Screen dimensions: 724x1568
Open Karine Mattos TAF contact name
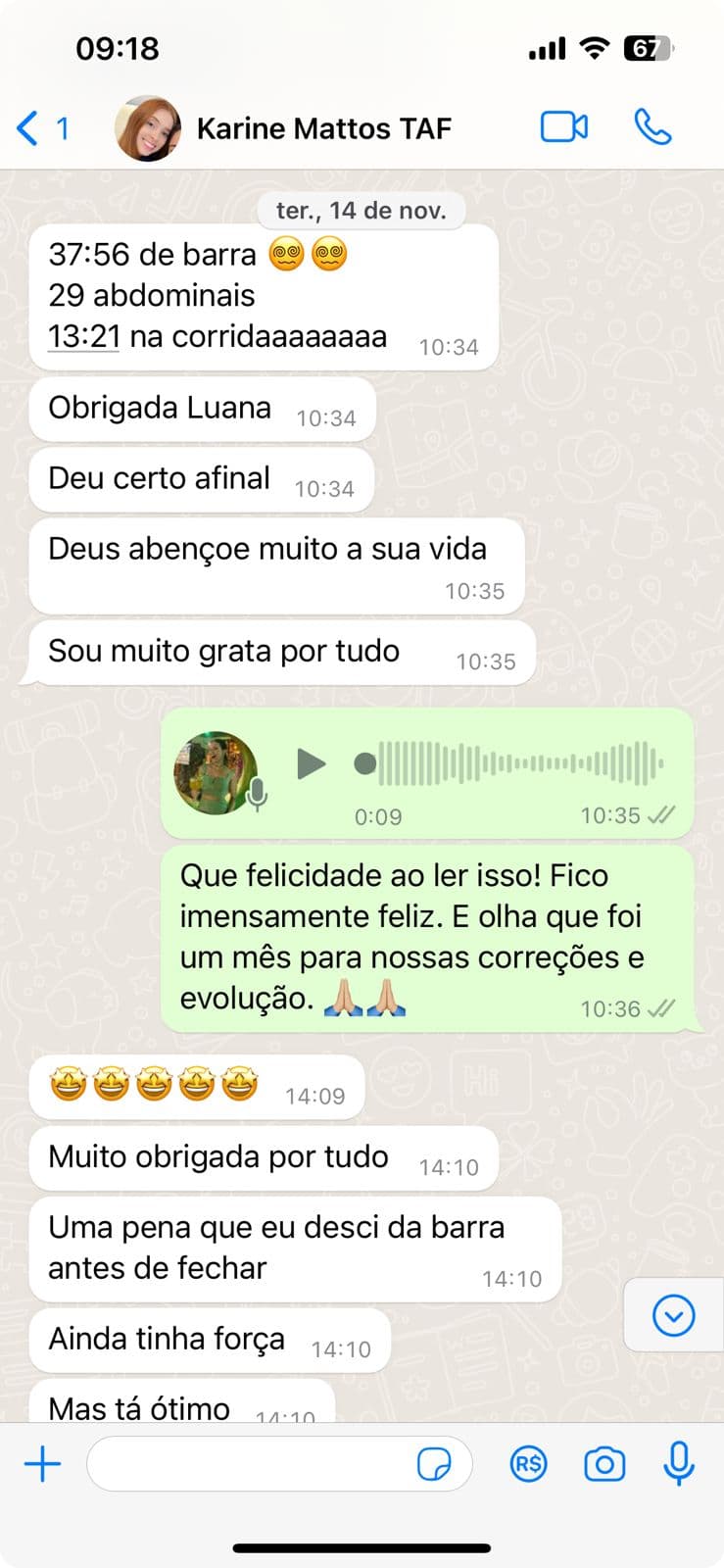(324, 126)
